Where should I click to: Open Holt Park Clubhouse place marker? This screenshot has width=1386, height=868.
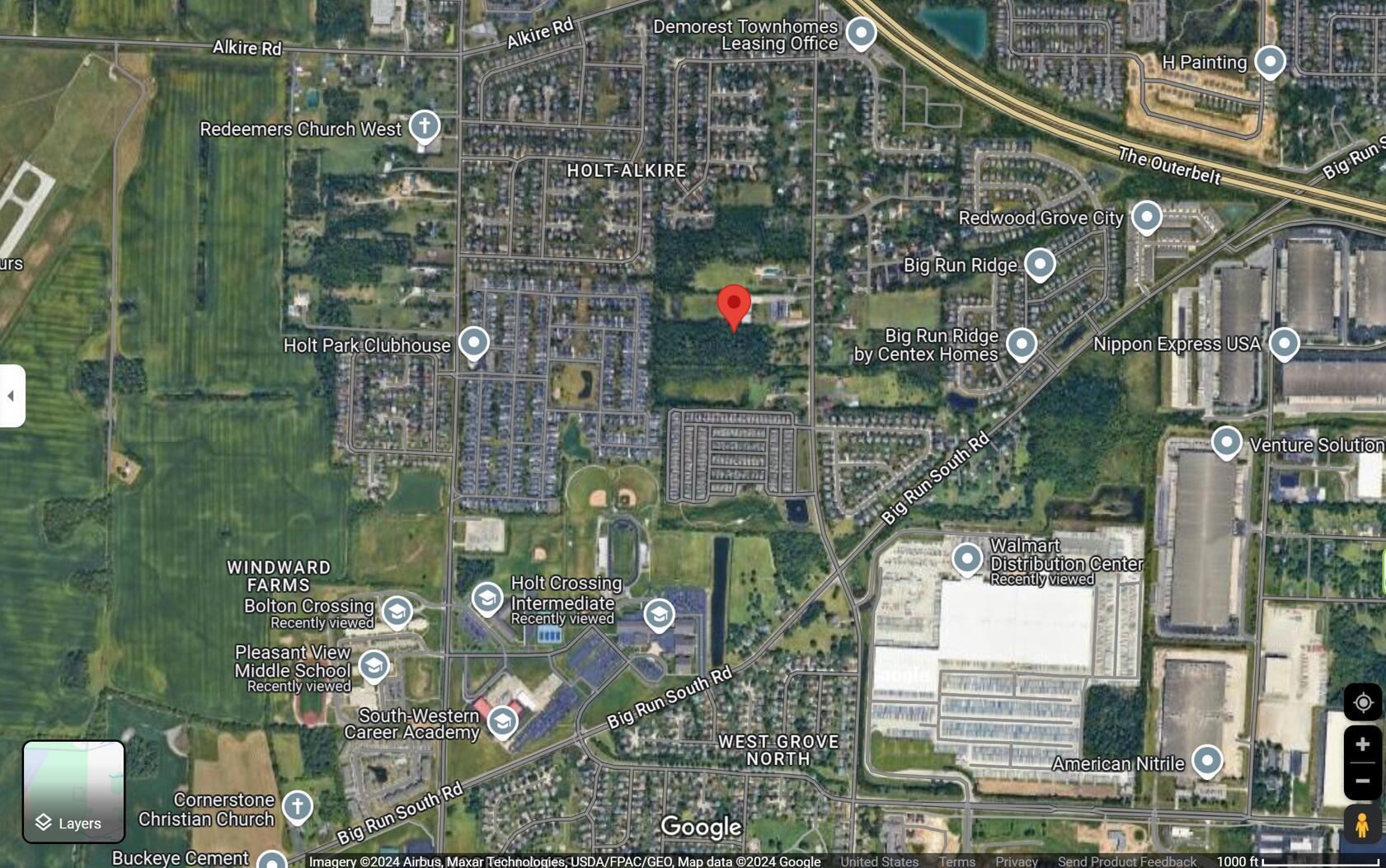(x=473, y=342)
